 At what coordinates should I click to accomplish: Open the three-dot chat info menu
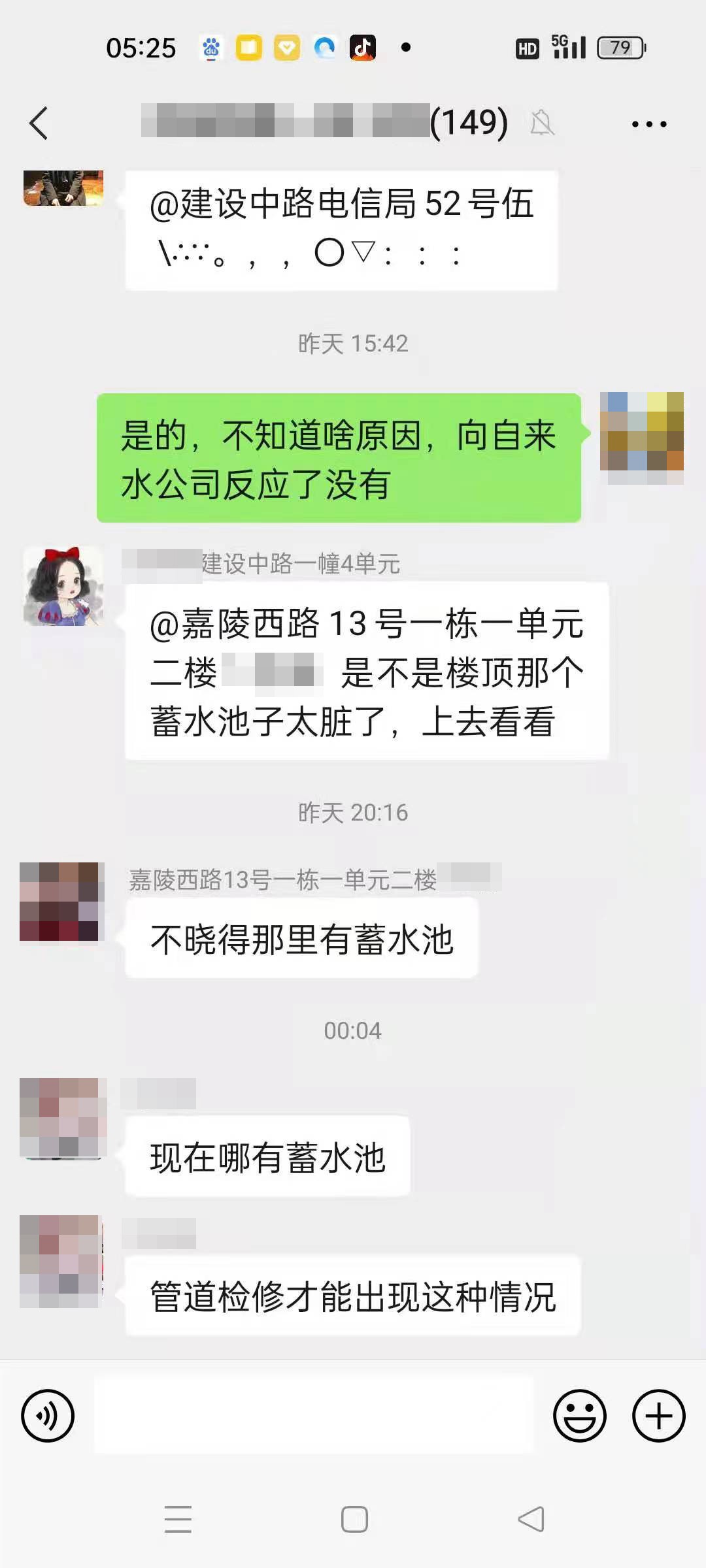[x=649, y=123]
